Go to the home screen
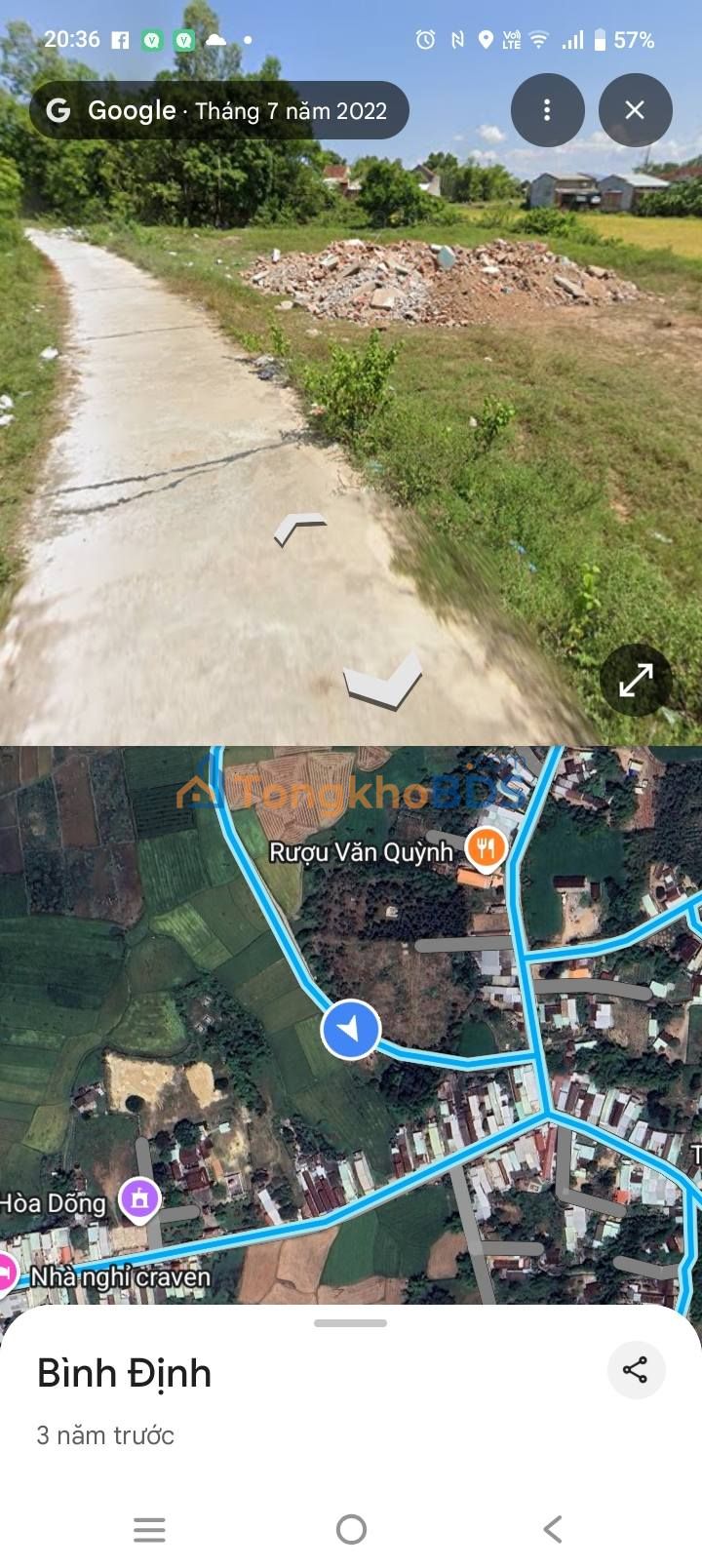Image resolution: width=702 pixels, height=1568 pixels. (x=351, y=1529)
